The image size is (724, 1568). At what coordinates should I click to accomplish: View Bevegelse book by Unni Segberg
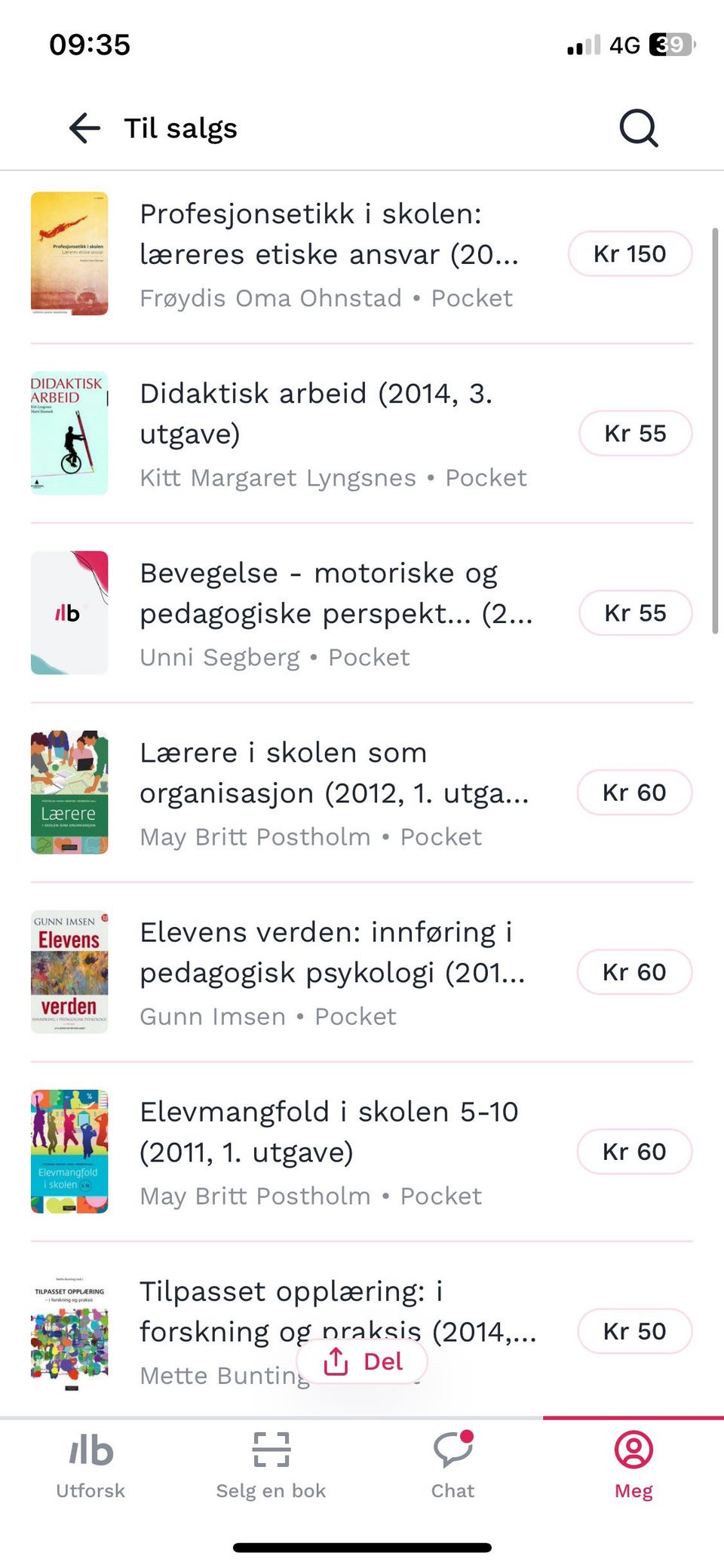329,613
